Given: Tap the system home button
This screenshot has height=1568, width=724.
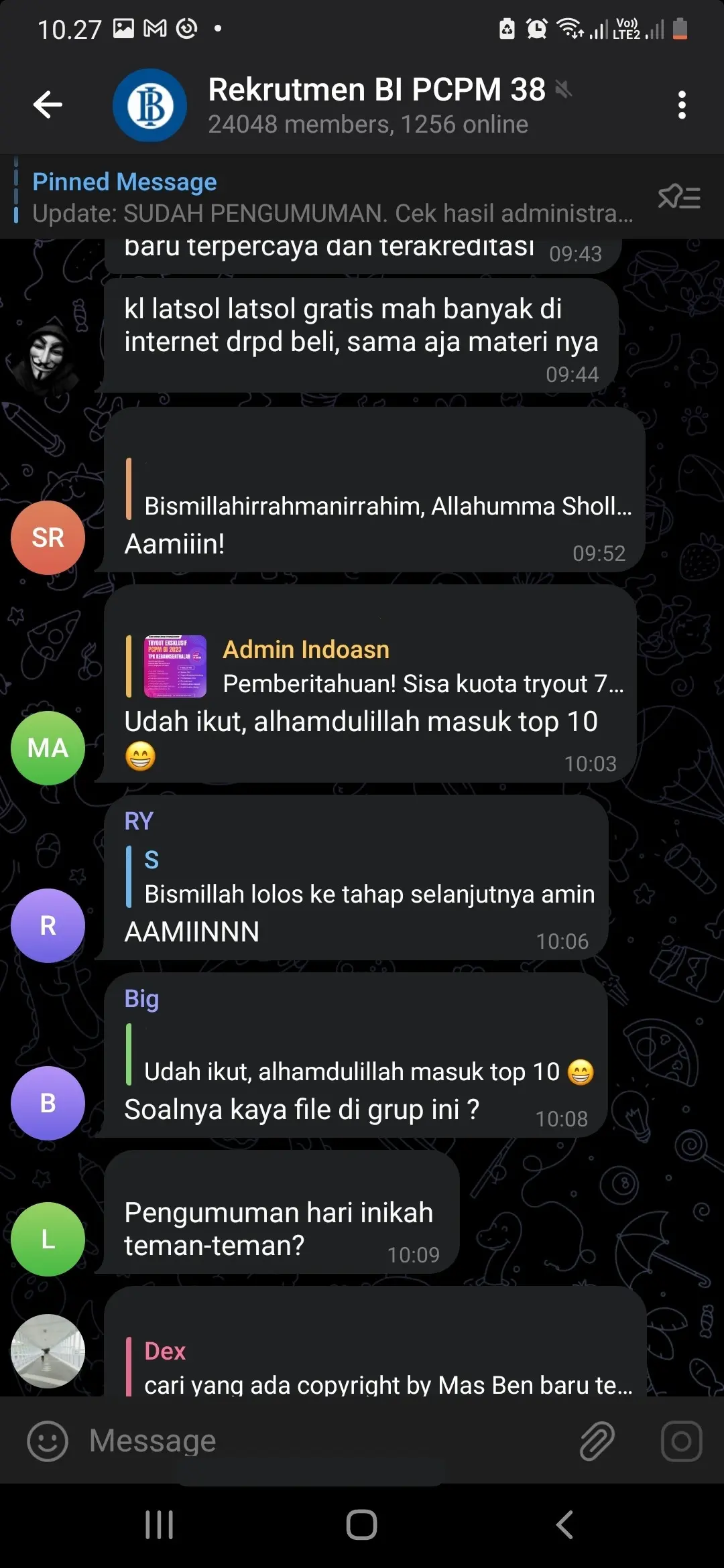Looking at the screenshot, I should tap(361, 1526).
